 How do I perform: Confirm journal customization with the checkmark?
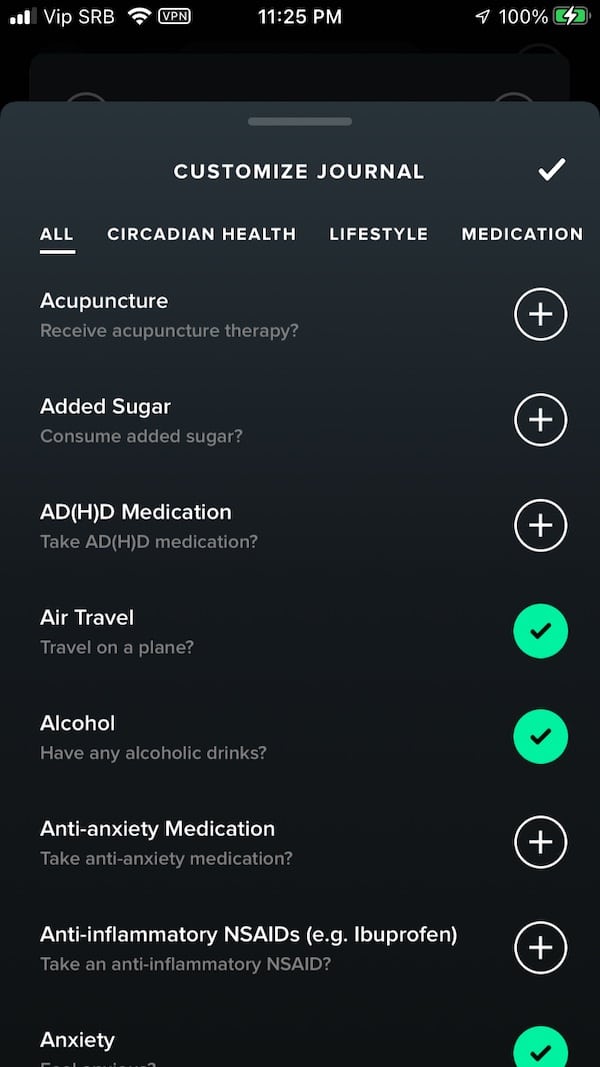[551, 170]
